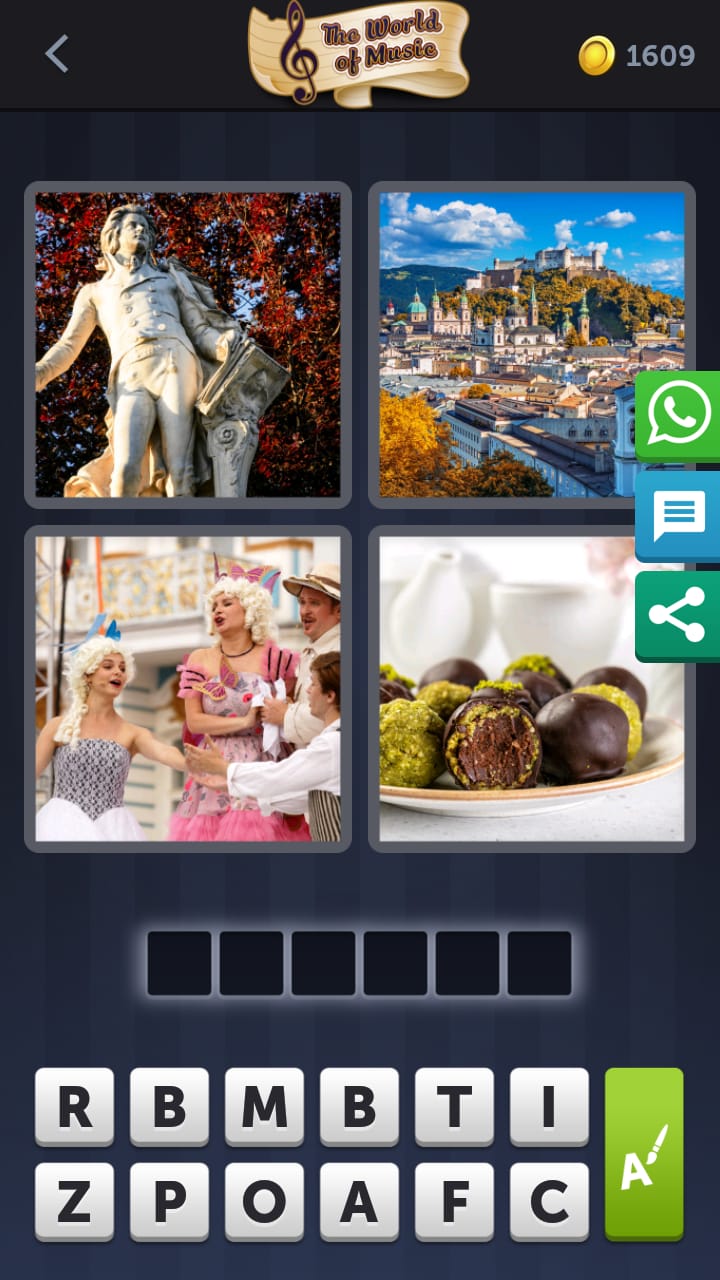Select the letter C tile
The width and height of the screenshot is (720, 1280).
[x=549, y=1202]
